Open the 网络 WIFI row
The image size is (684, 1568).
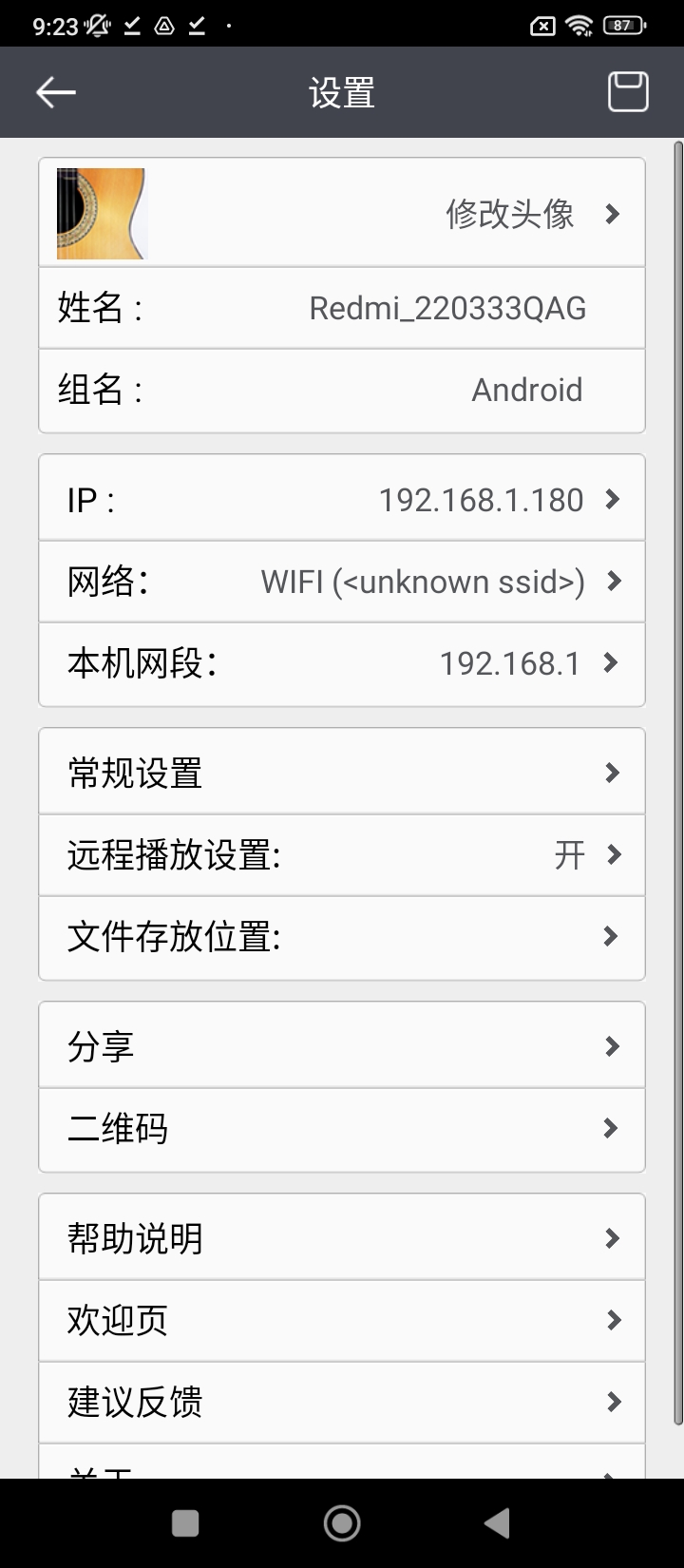pyautogui.click(x=342, y=582)
